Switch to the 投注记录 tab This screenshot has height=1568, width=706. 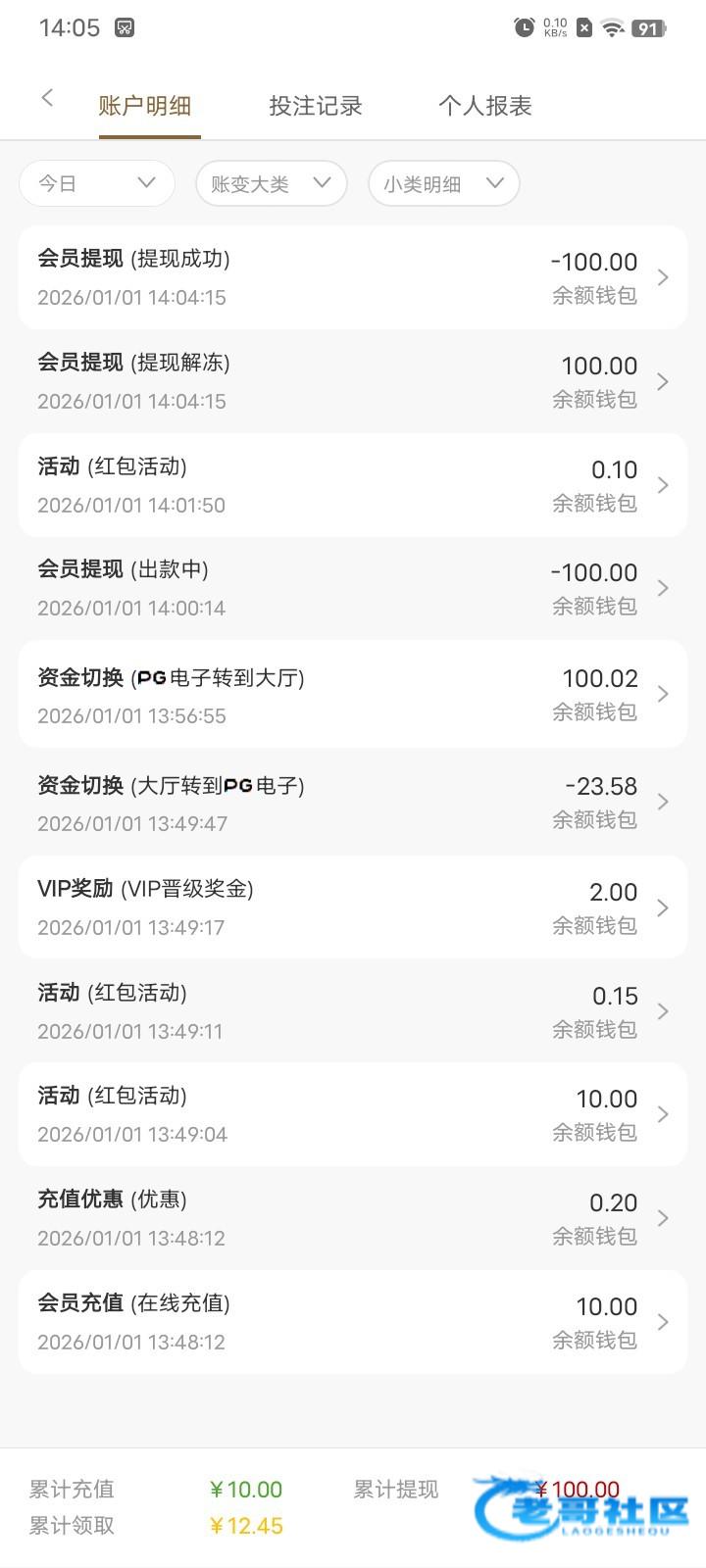315,106
